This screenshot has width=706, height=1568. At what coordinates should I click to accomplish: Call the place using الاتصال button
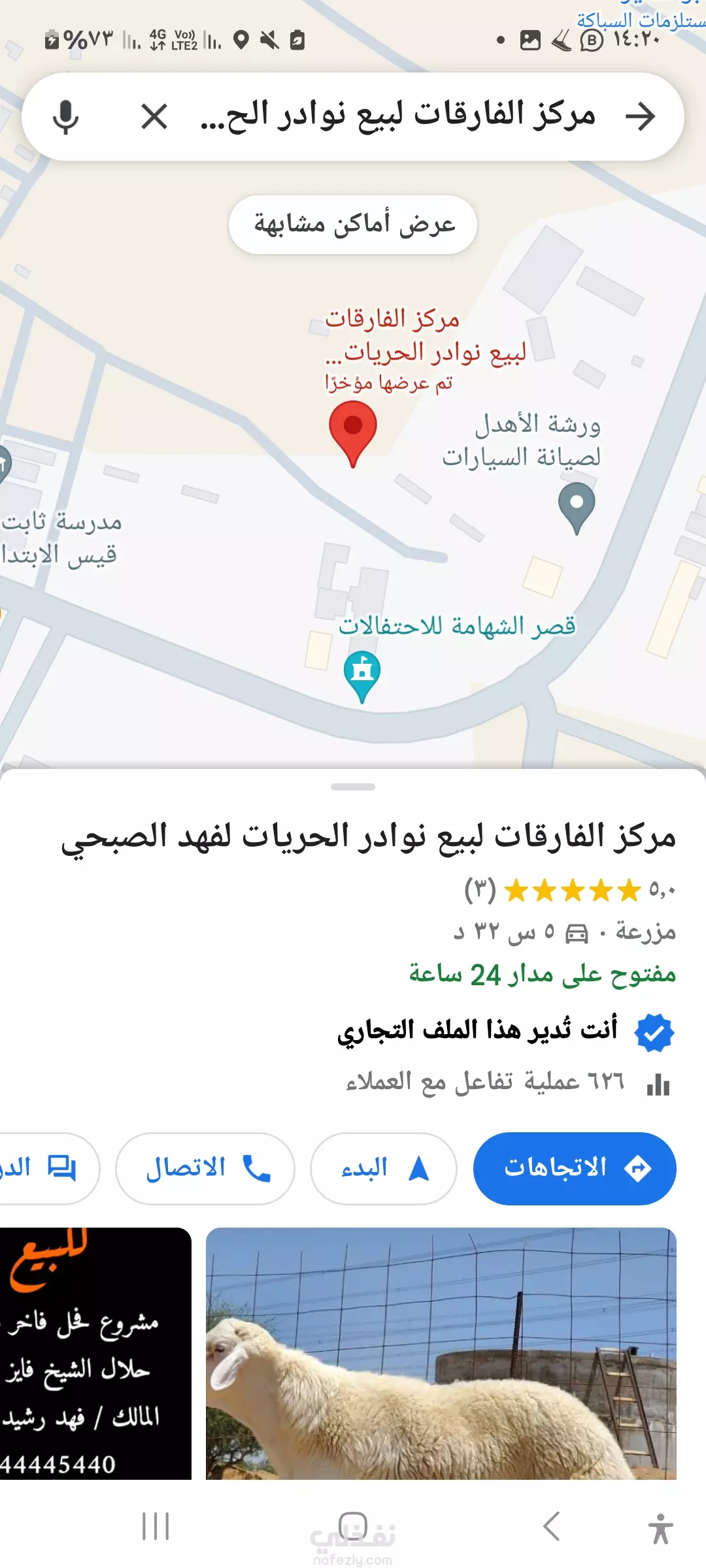point(205,1168)
